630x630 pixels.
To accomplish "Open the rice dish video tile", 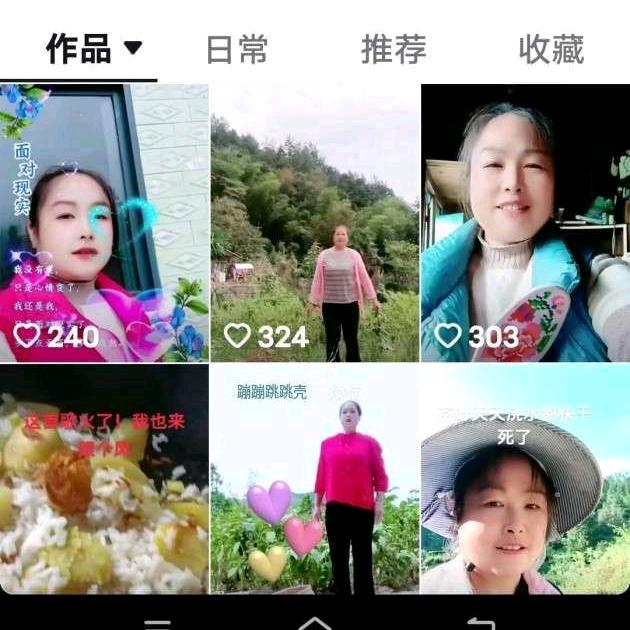I will coord(104,479).
